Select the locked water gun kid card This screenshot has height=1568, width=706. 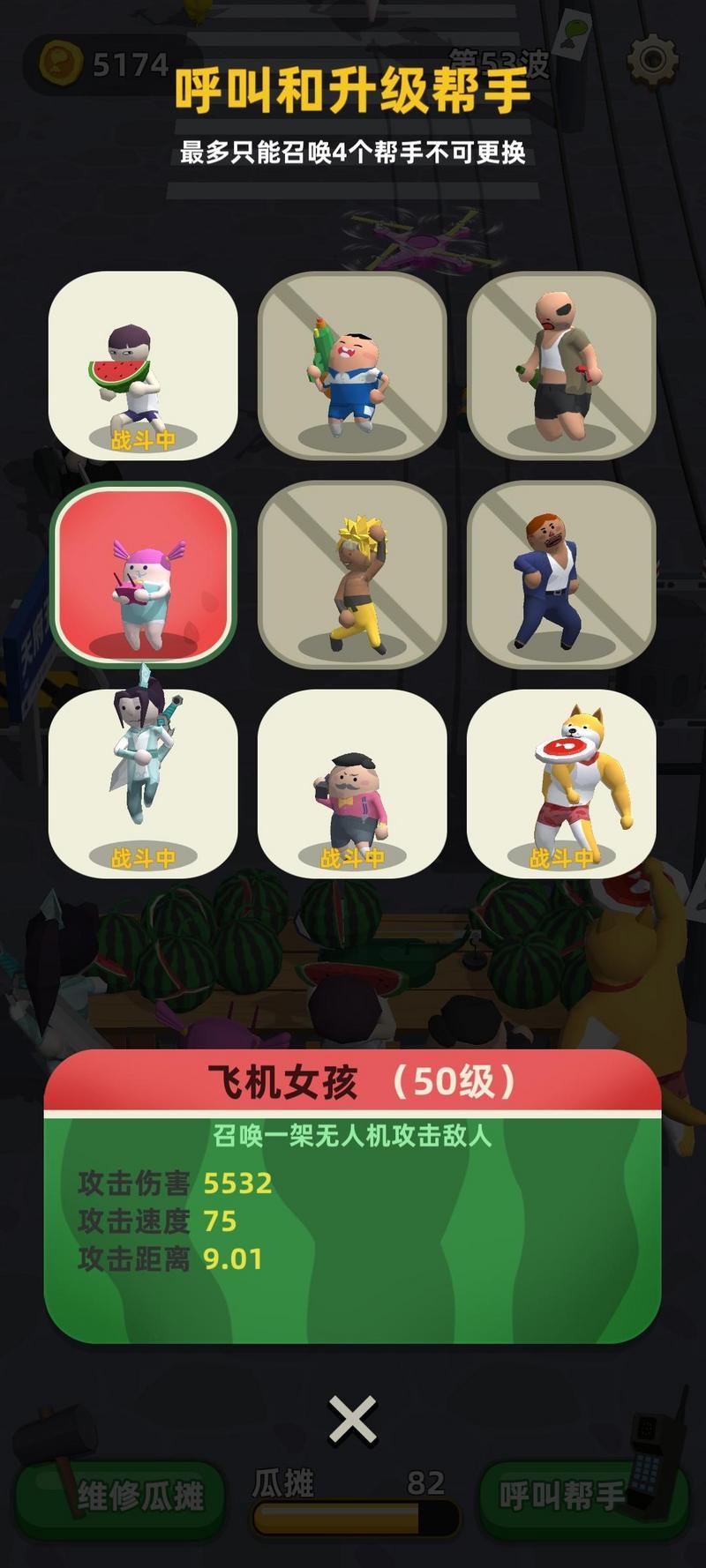coord(352,366)
